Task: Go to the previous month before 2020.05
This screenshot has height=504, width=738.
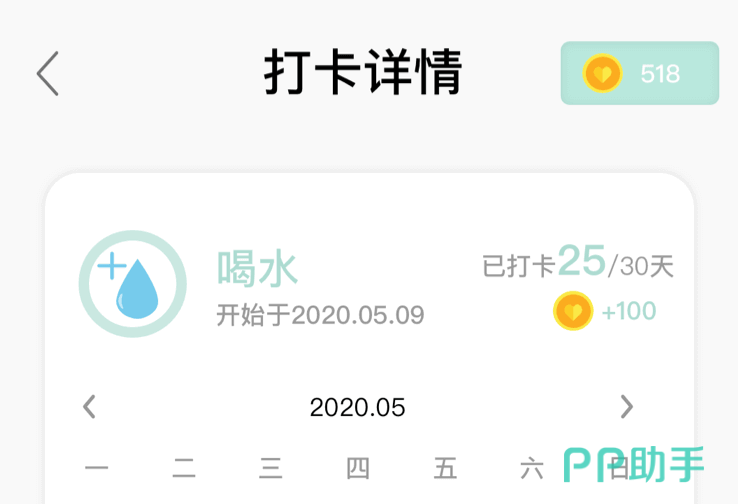Action: [90, 407]
